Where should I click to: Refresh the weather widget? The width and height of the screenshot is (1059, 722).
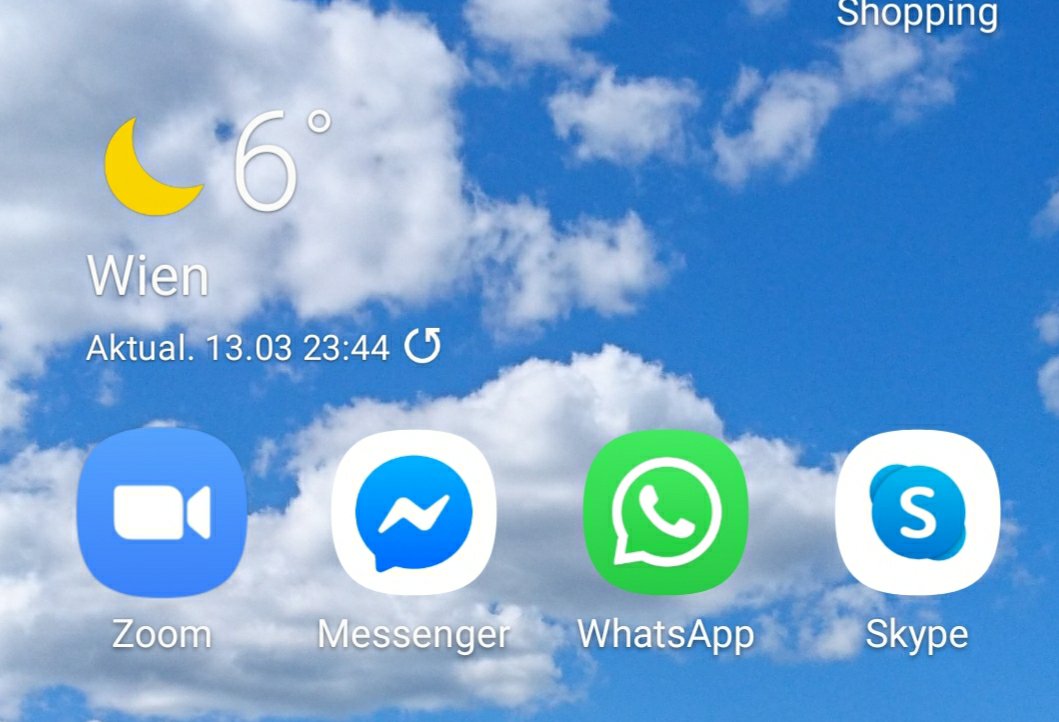[422, 347]
